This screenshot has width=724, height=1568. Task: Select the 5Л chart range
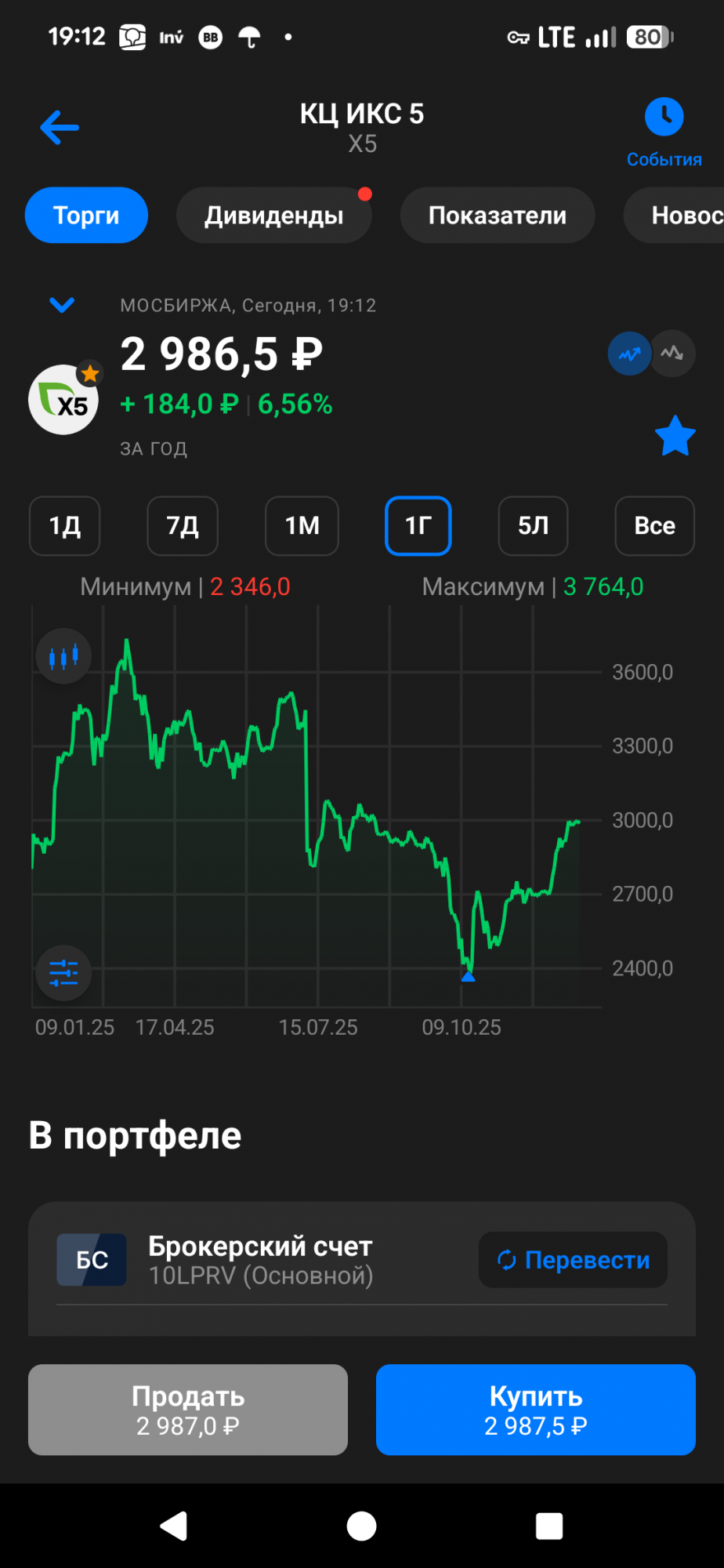click(533, 525)
